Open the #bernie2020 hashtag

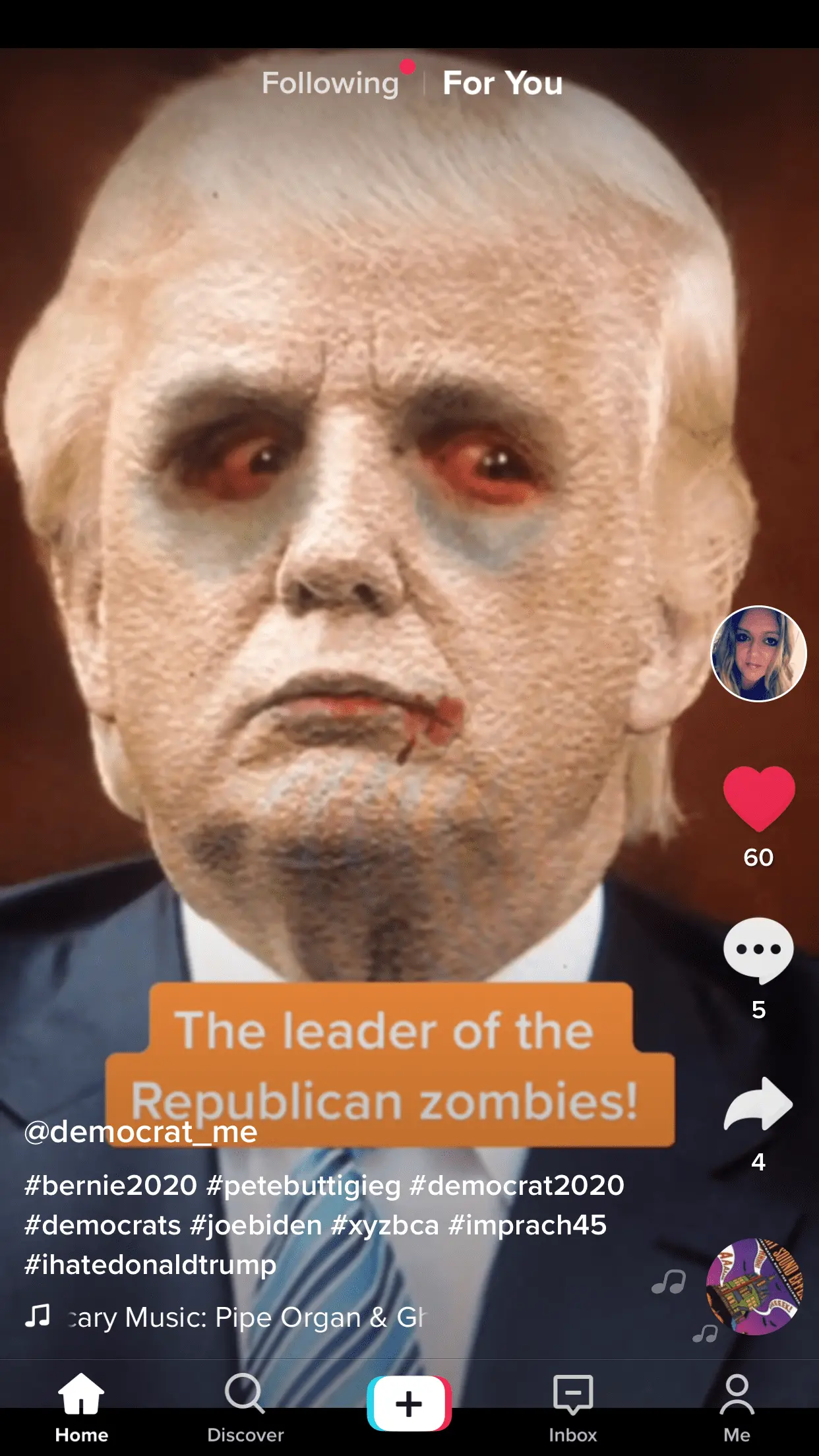(x=111, y=1186)
